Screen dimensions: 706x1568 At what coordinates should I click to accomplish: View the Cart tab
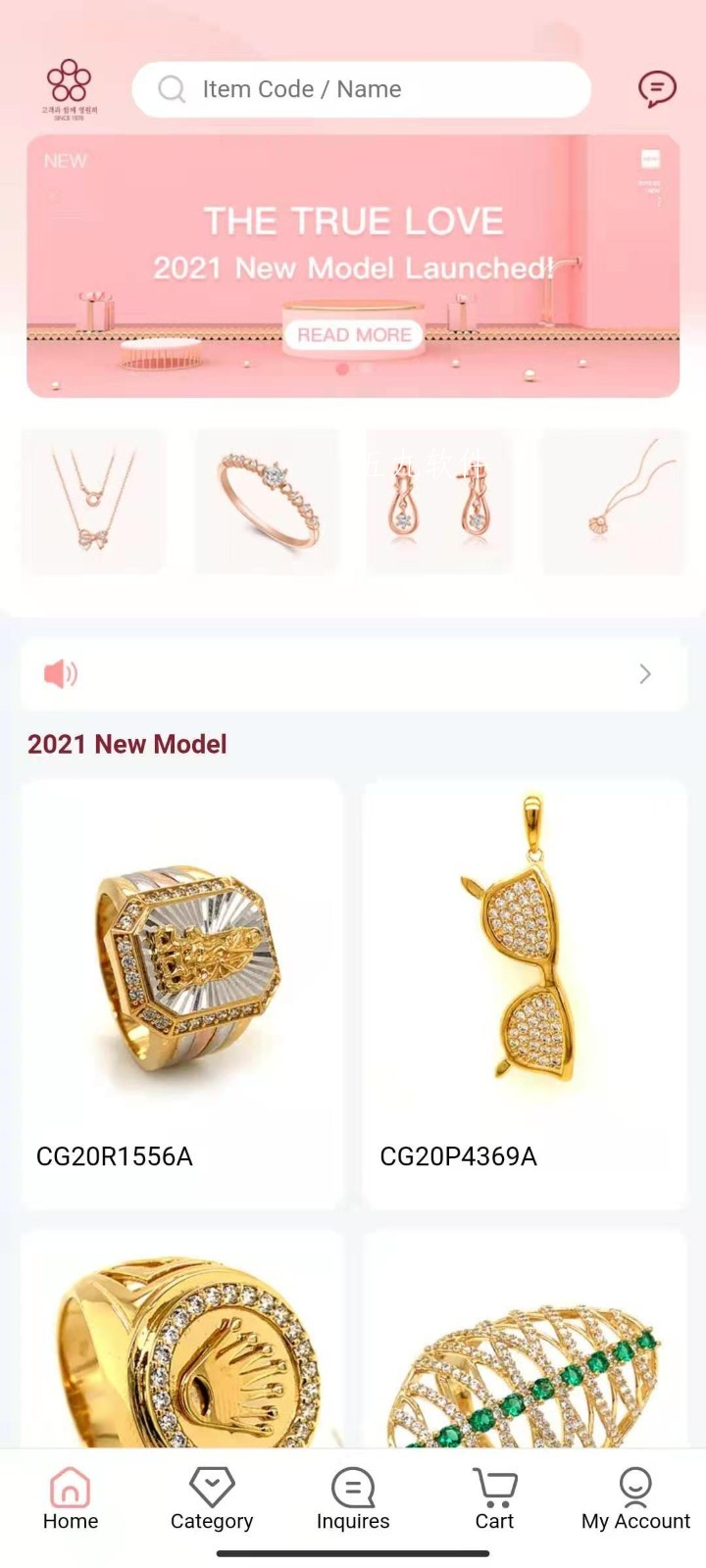tap(494, 1499)
